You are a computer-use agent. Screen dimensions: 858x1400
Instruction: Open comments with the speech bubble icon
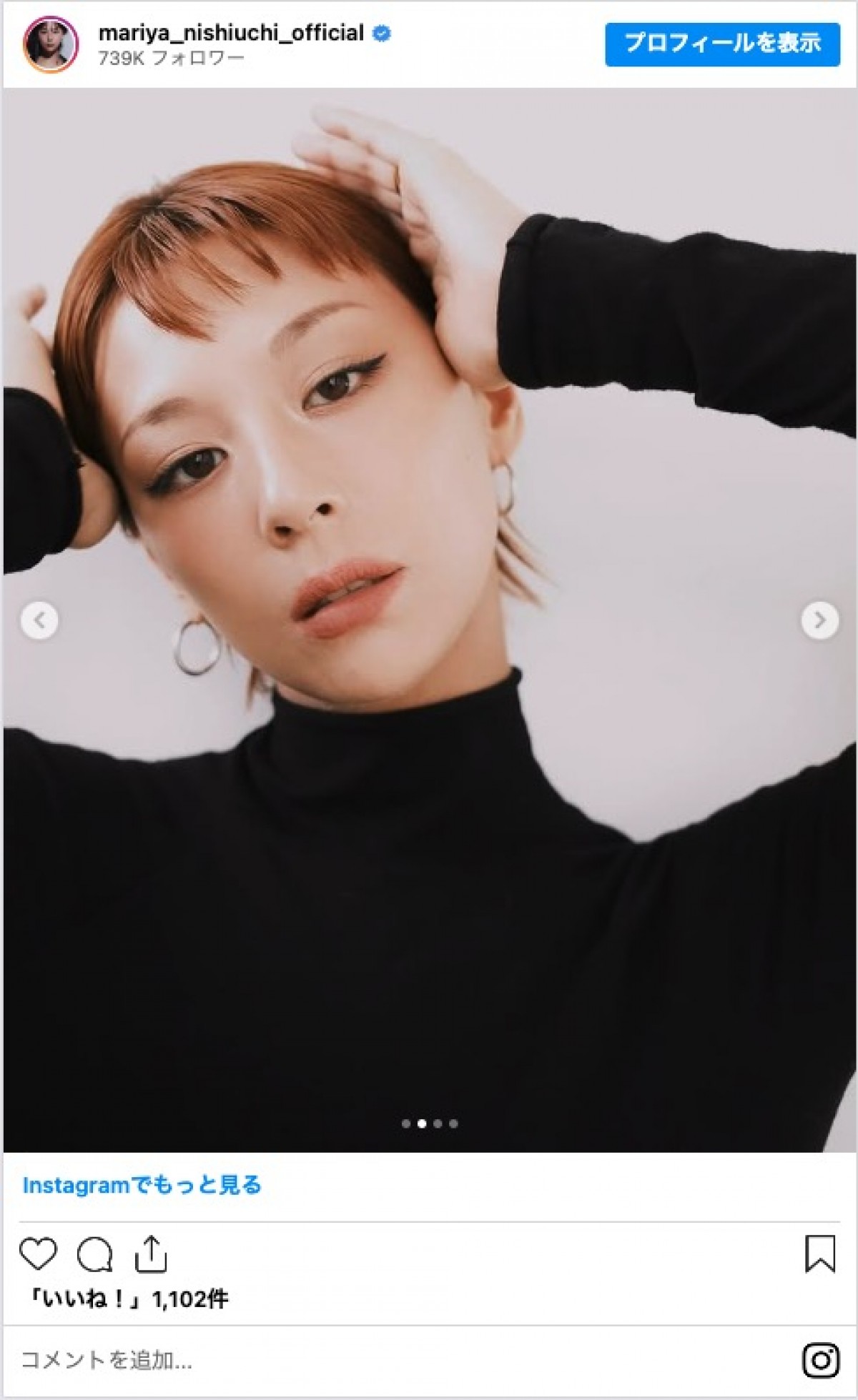pos(94,1254)
